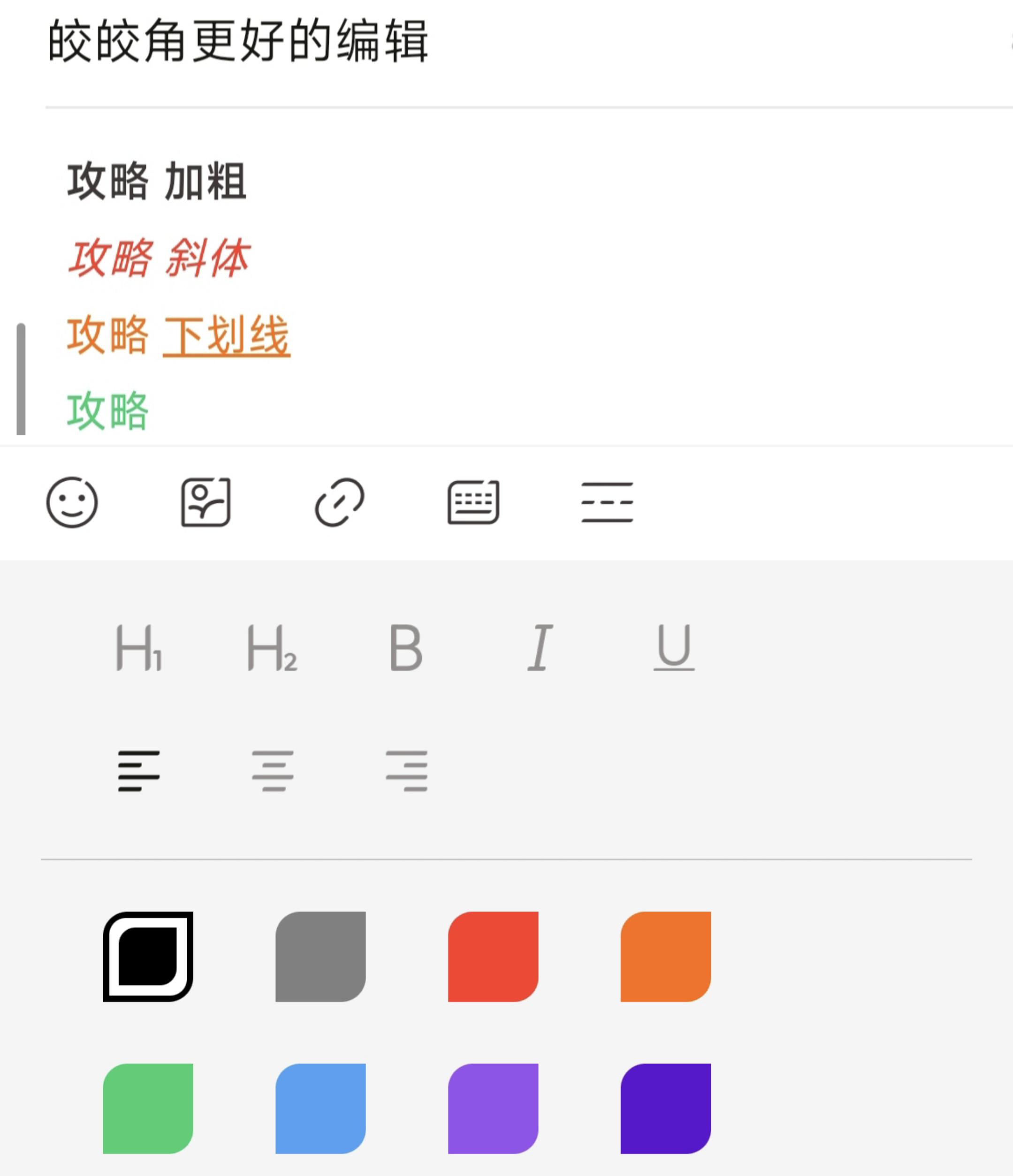Align text to the left

pyautogui.click(x=139, y=771)
